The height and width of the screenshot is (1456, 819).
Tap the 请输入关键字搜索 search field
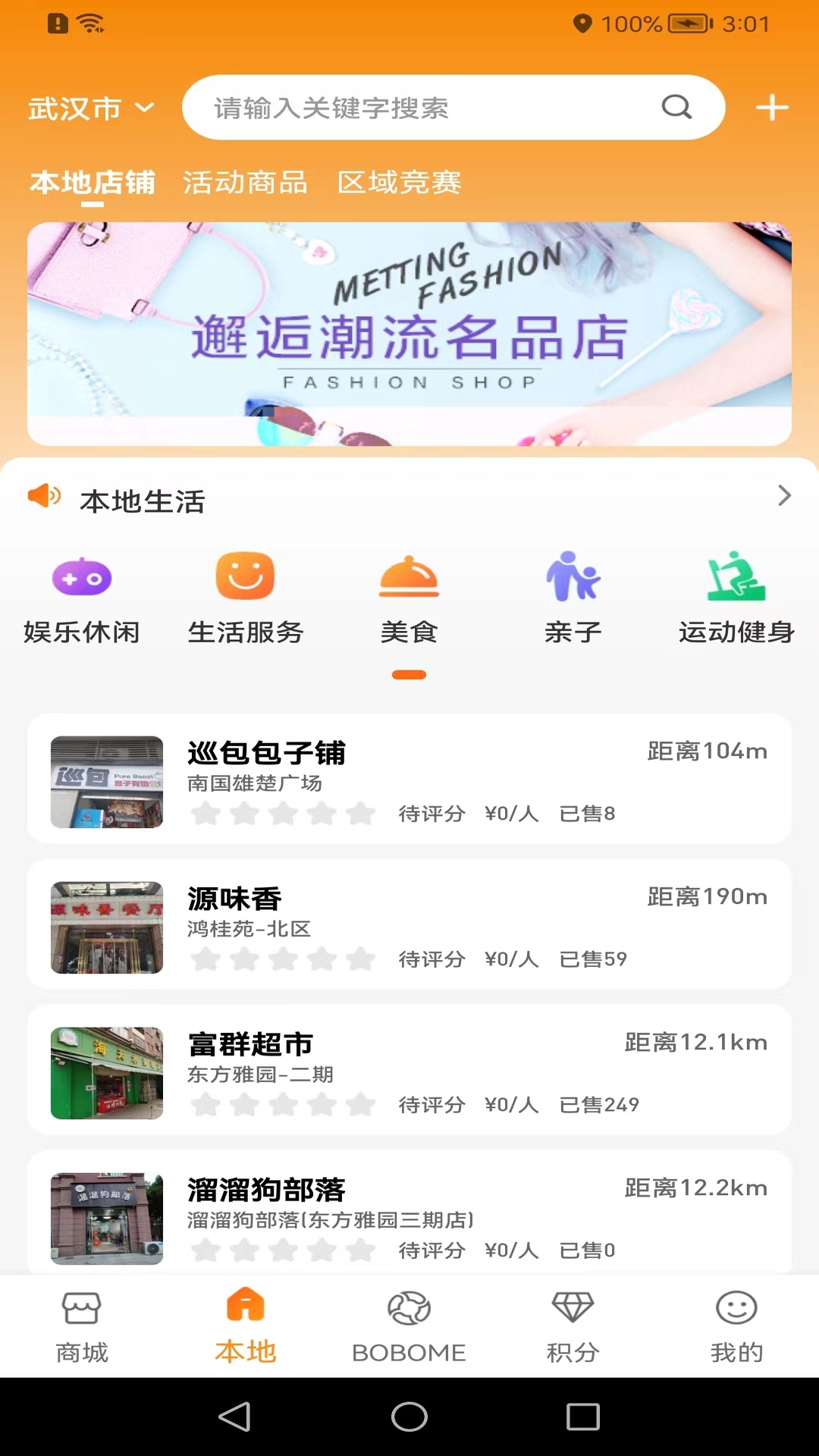click(x=425, y=108)
